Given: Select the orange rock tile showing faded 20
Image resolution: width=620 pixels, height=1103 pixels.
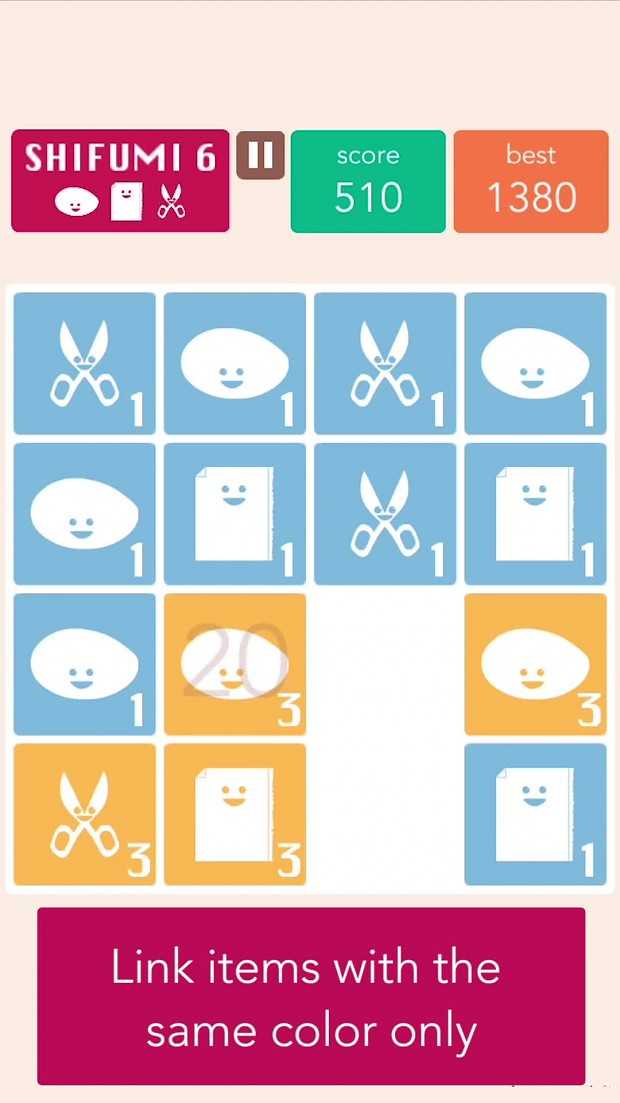Looking at the screenshot, I should pos(234,664).
